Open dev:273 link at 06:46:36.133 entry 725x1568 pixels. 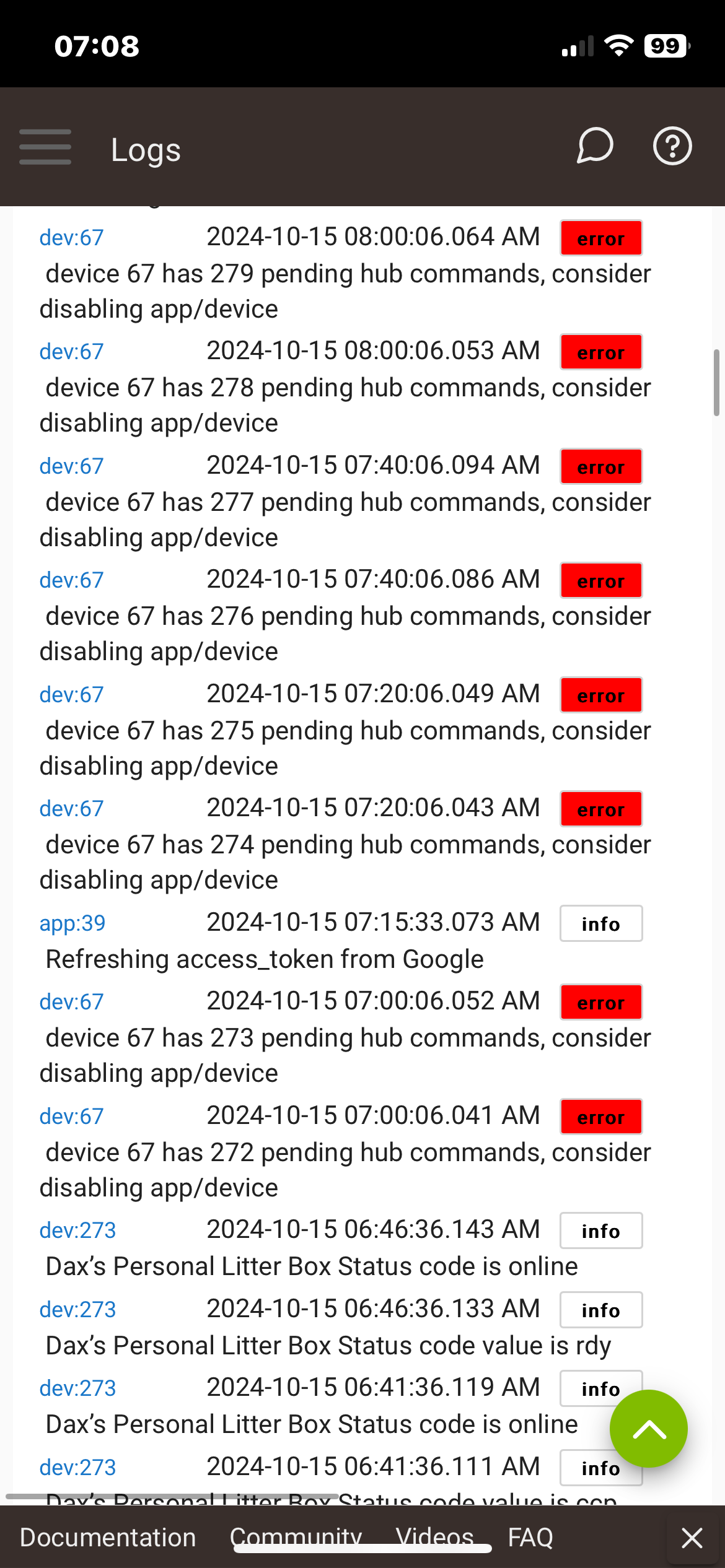pos(77,1310)
